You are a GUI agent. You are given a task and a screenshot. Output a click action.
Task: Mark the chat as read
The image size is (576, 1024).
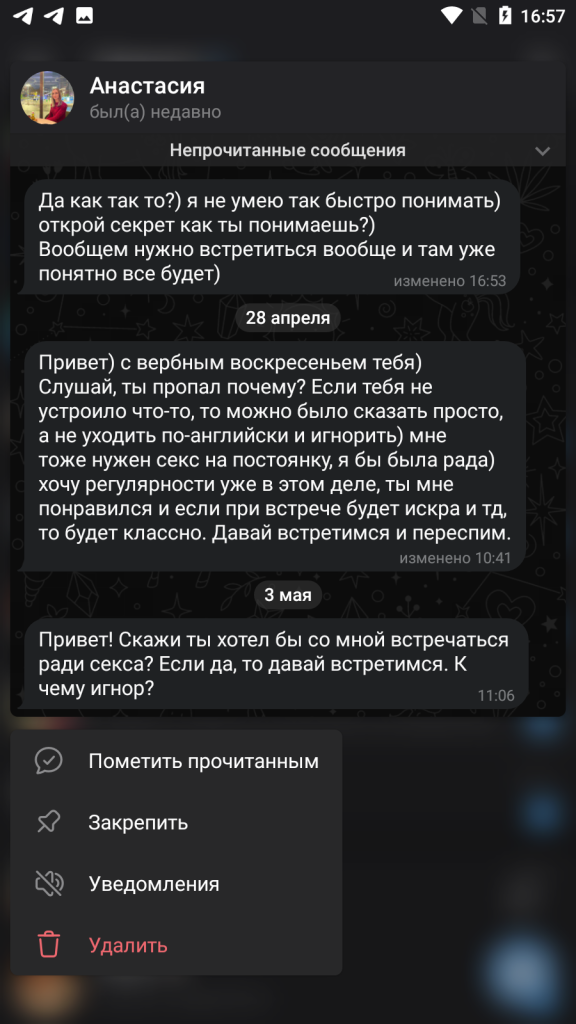point(176,761)
